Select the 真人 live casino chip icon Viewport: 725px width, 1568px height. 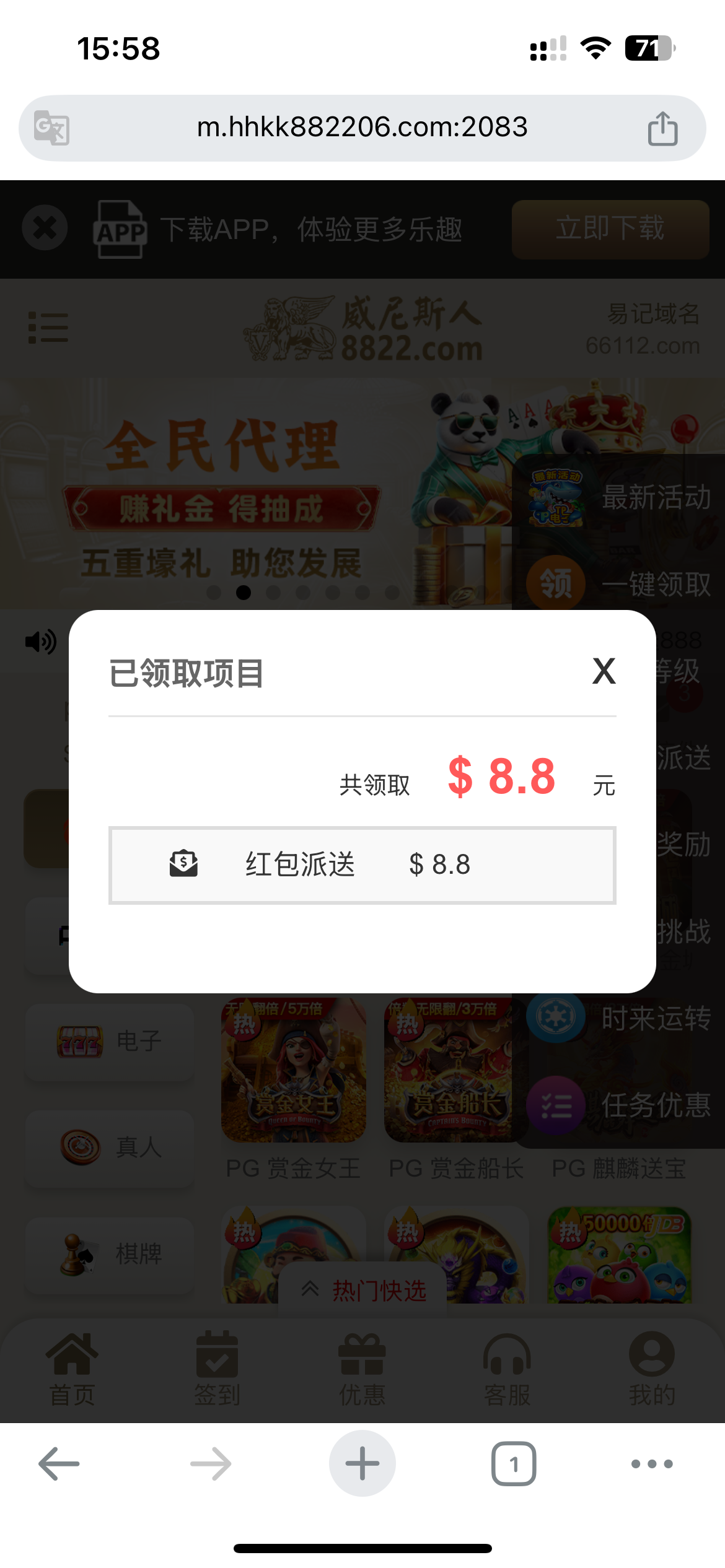click(79, 1147)
